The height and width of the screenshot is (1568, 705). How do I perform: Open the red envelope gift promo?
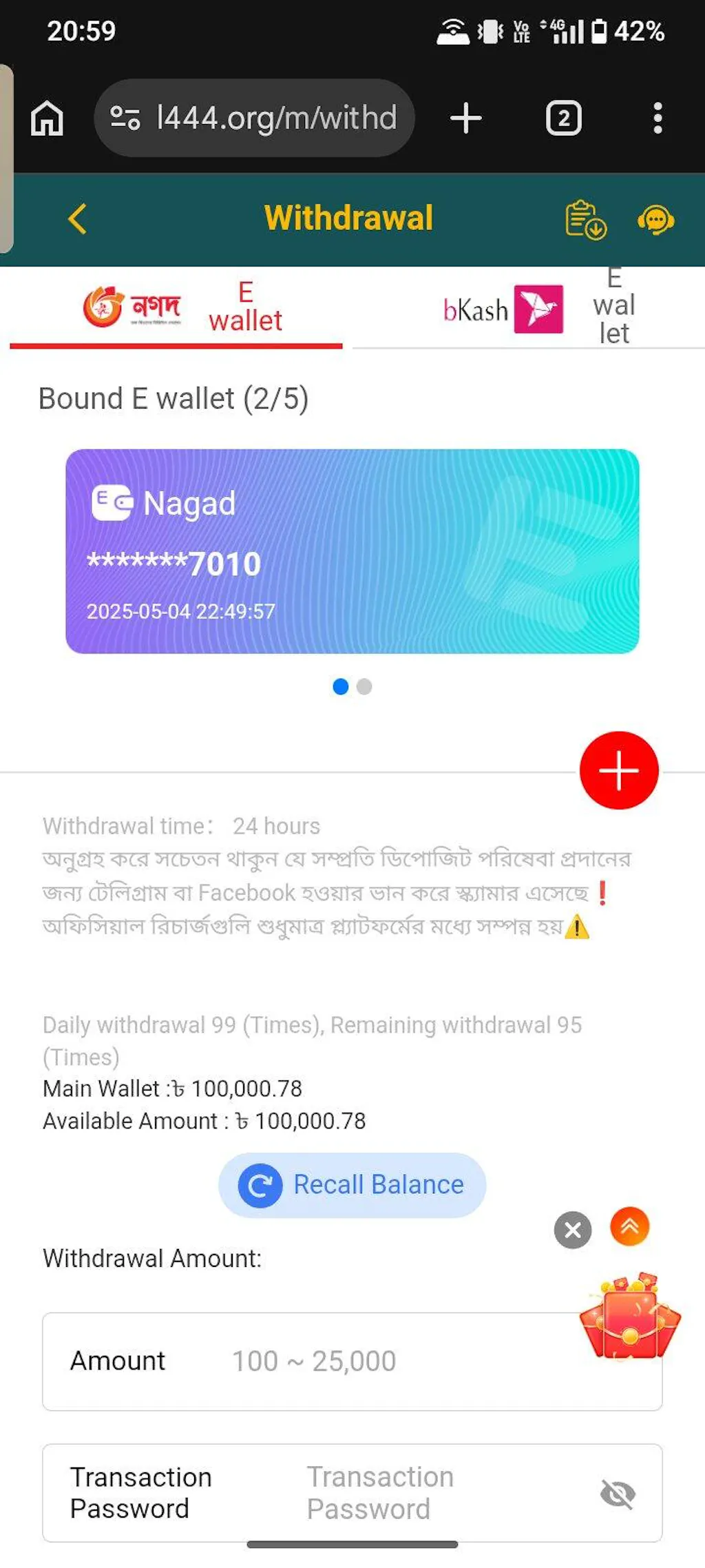point(630,1316)
